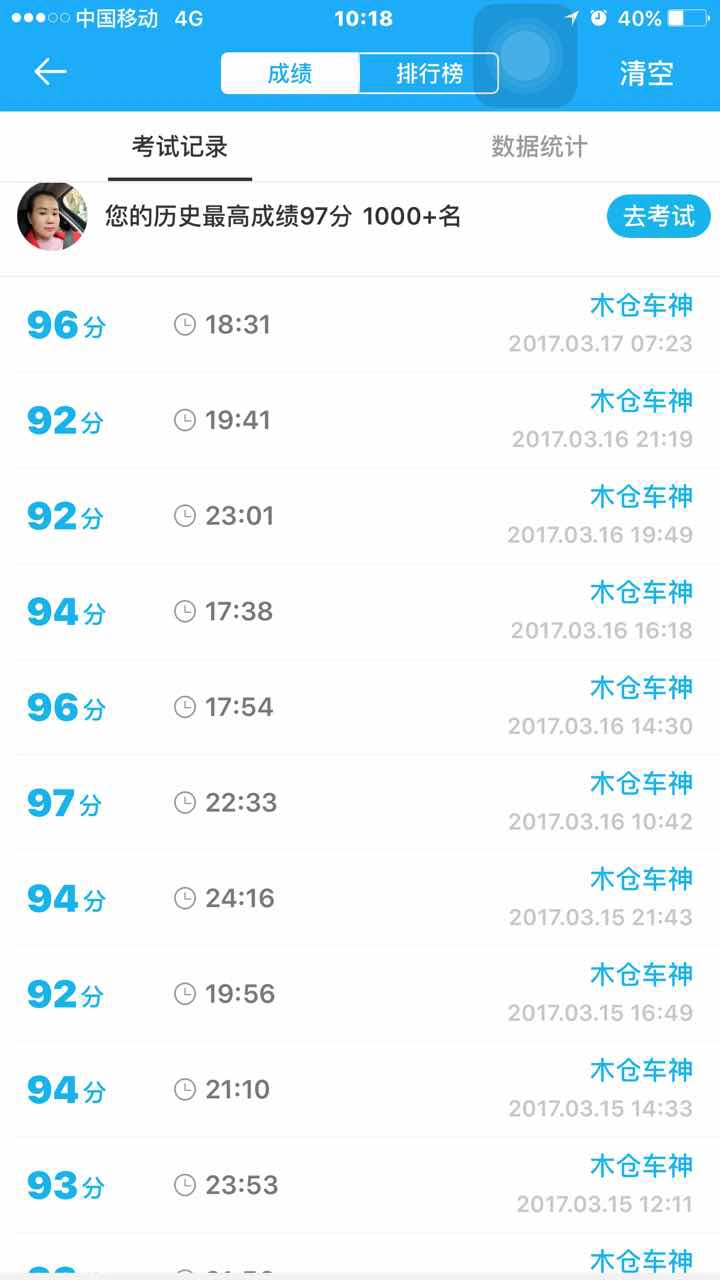Go back using the arrow icon
The height and width of the screenshot is (1280, 720).
(50, 72)
